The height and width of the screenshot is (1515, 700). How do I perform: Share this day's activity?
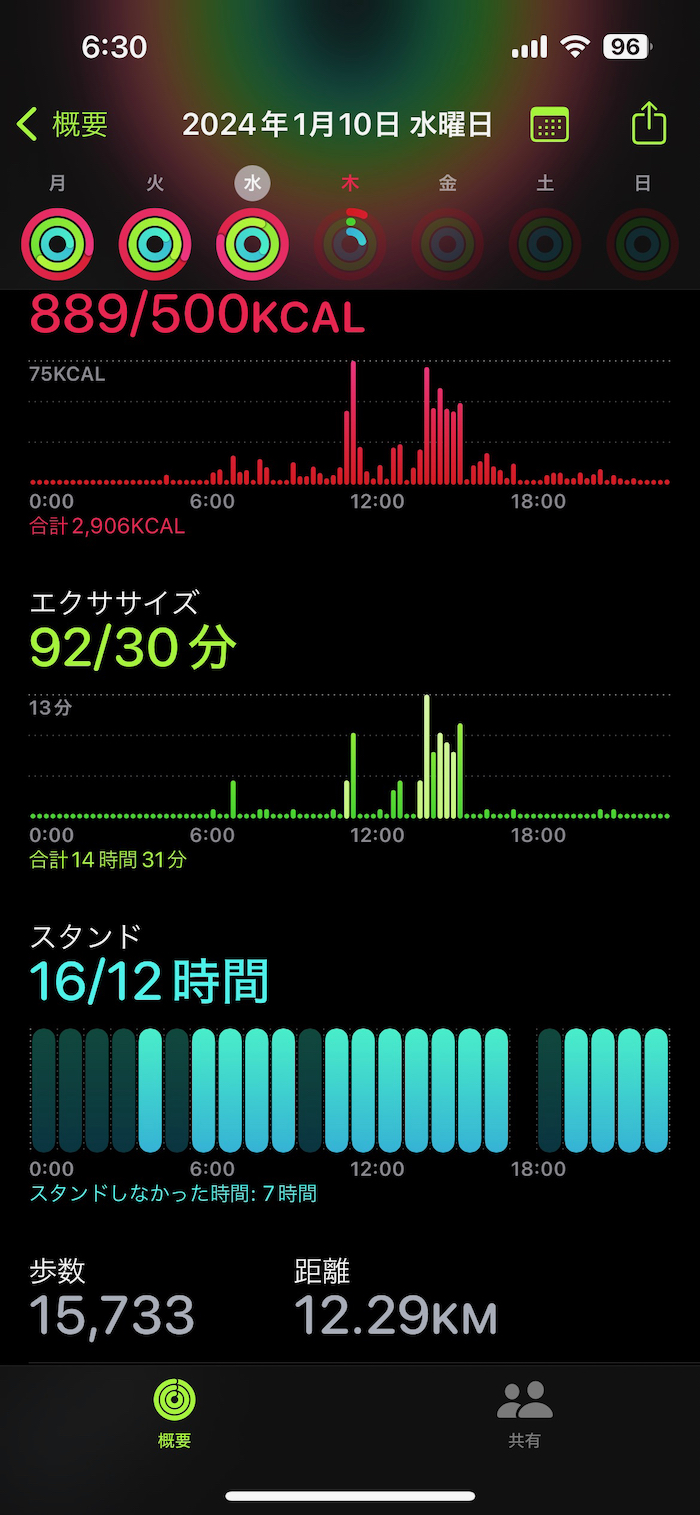coord(649,124)
